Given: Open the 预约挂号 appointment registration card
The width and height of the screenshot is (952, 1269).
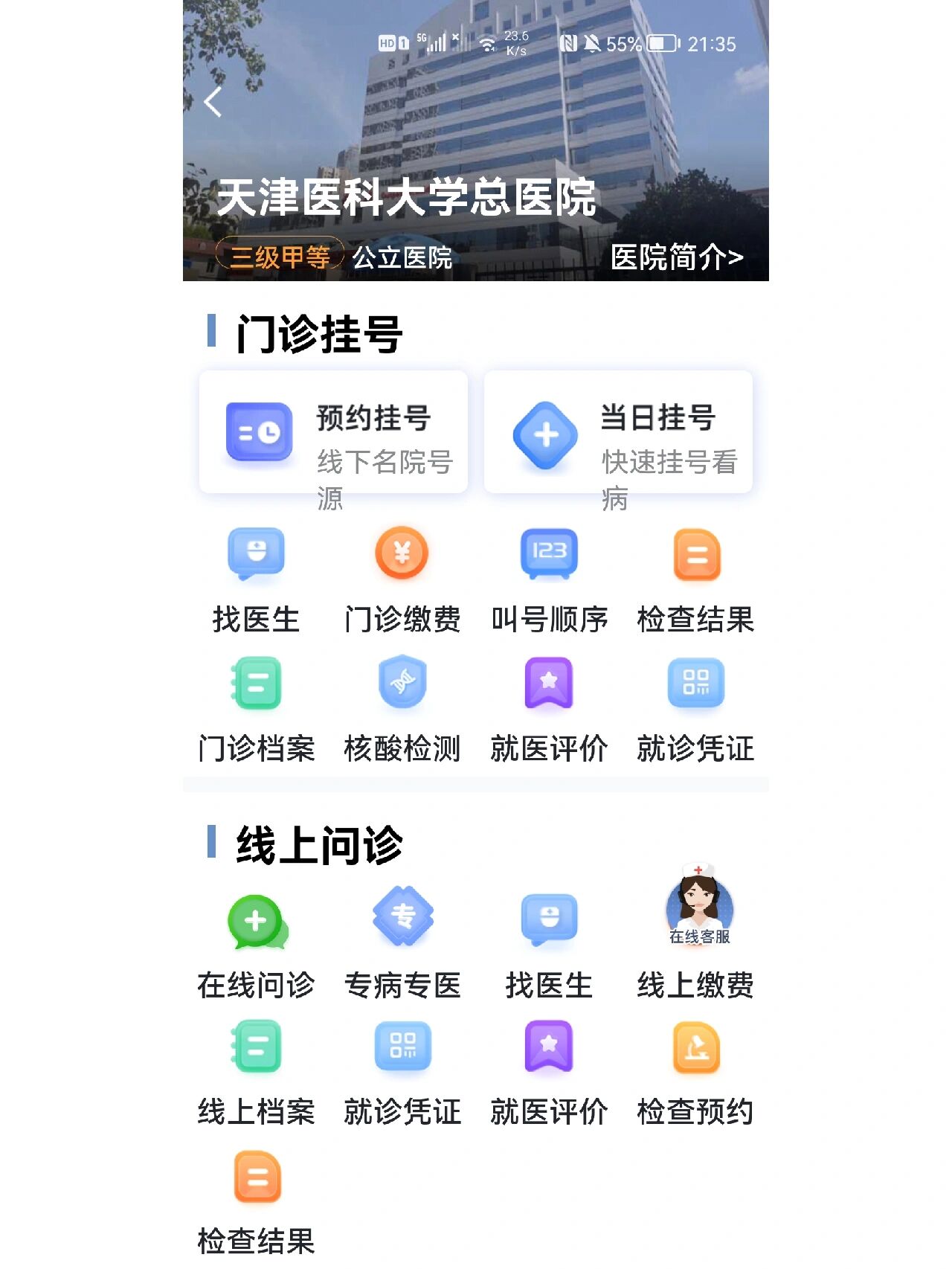Looking at the screenshot, I should (333, 432).
